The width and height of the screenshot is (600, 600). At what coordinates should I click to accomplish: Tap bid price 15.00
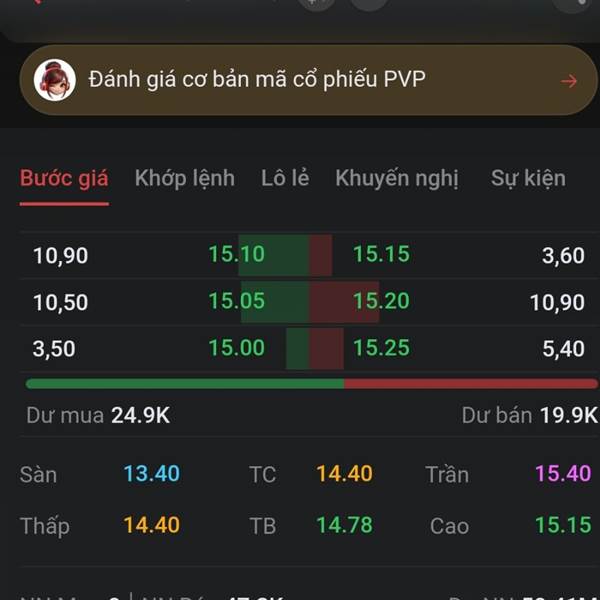pos(236,348)
